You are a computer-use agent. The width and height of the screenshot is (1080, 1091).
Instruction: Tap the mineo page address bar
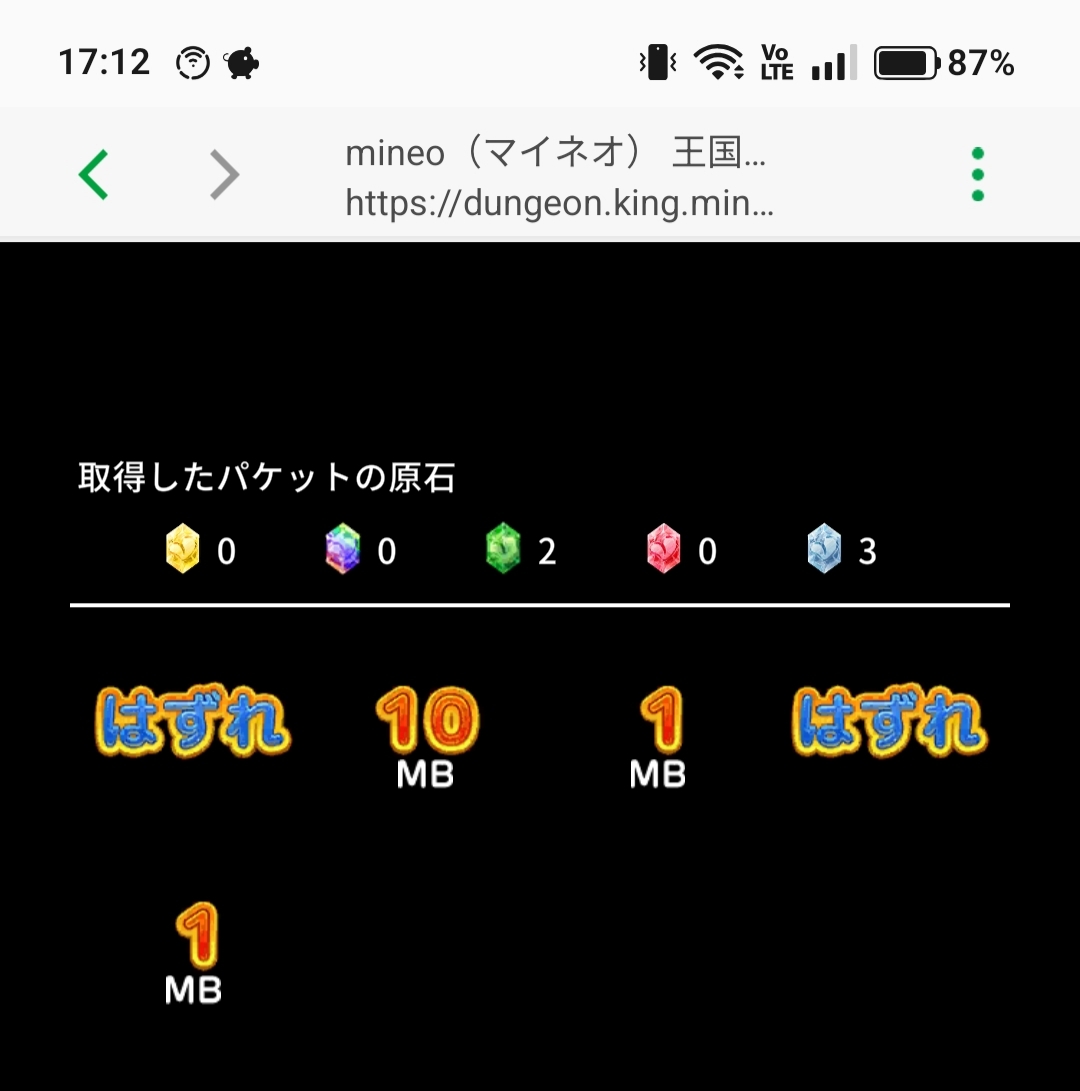tap(557, 178)
